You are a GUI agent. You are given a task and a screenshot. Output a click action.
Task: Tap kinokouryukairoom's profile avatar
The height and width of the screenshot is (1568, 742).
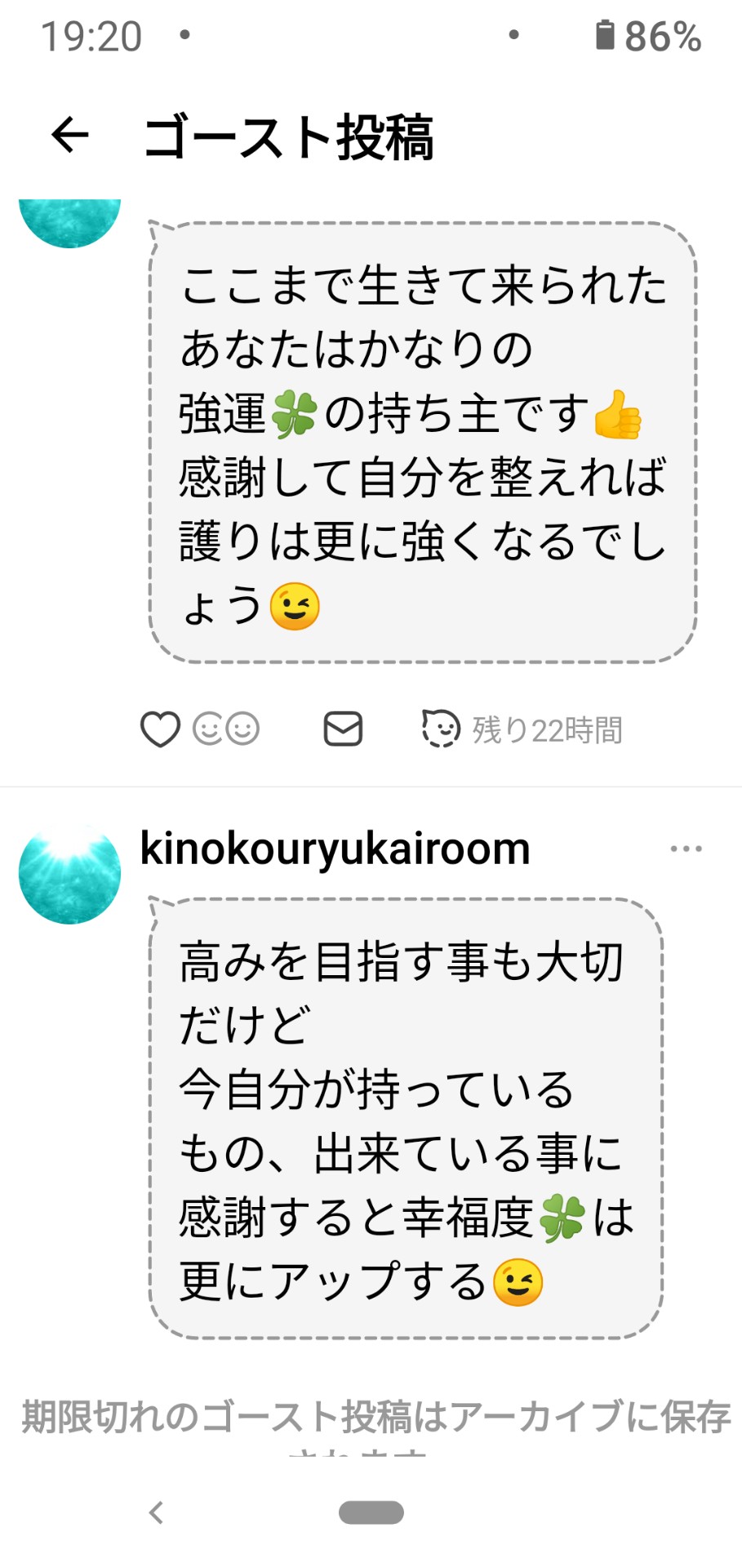click(x=70, y=874)
